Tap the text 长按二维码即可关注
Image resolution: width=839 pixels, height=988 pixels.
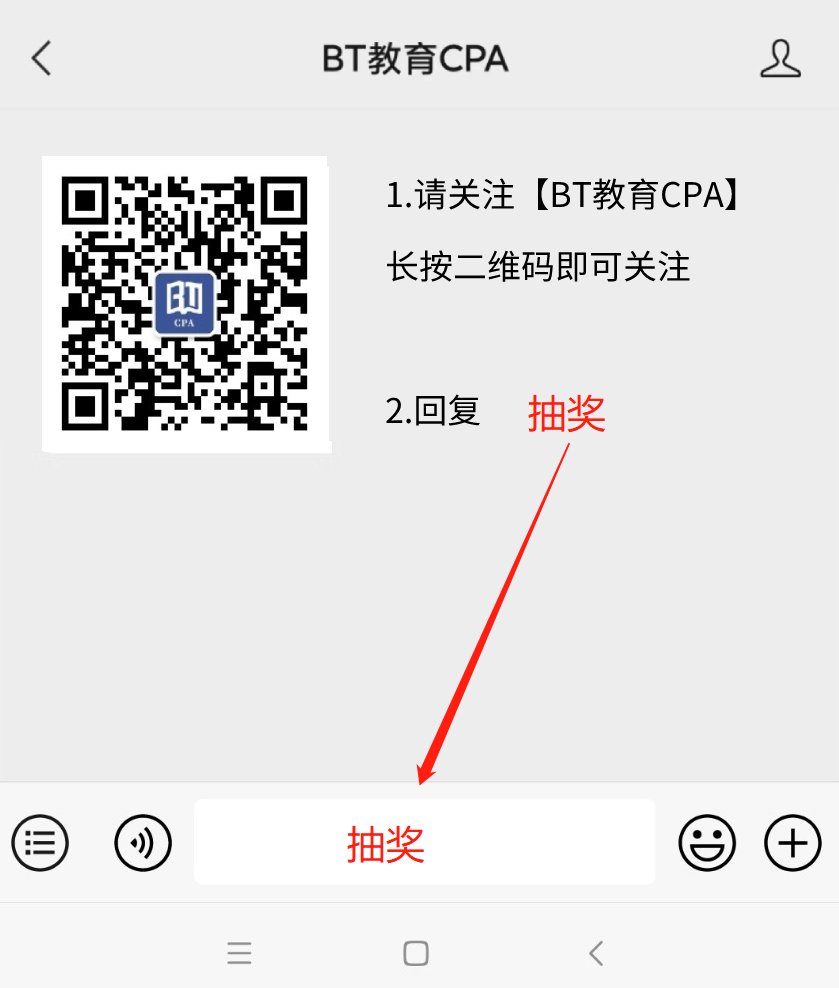click(538, 267)
